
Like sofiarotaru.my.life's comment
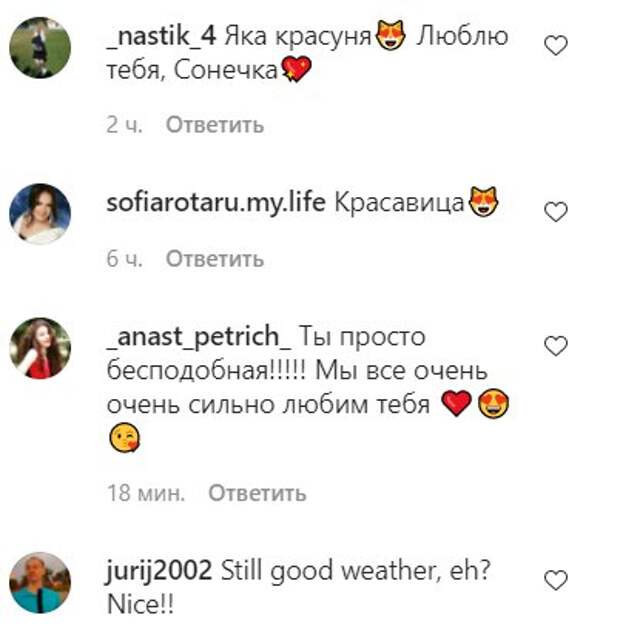554,211
